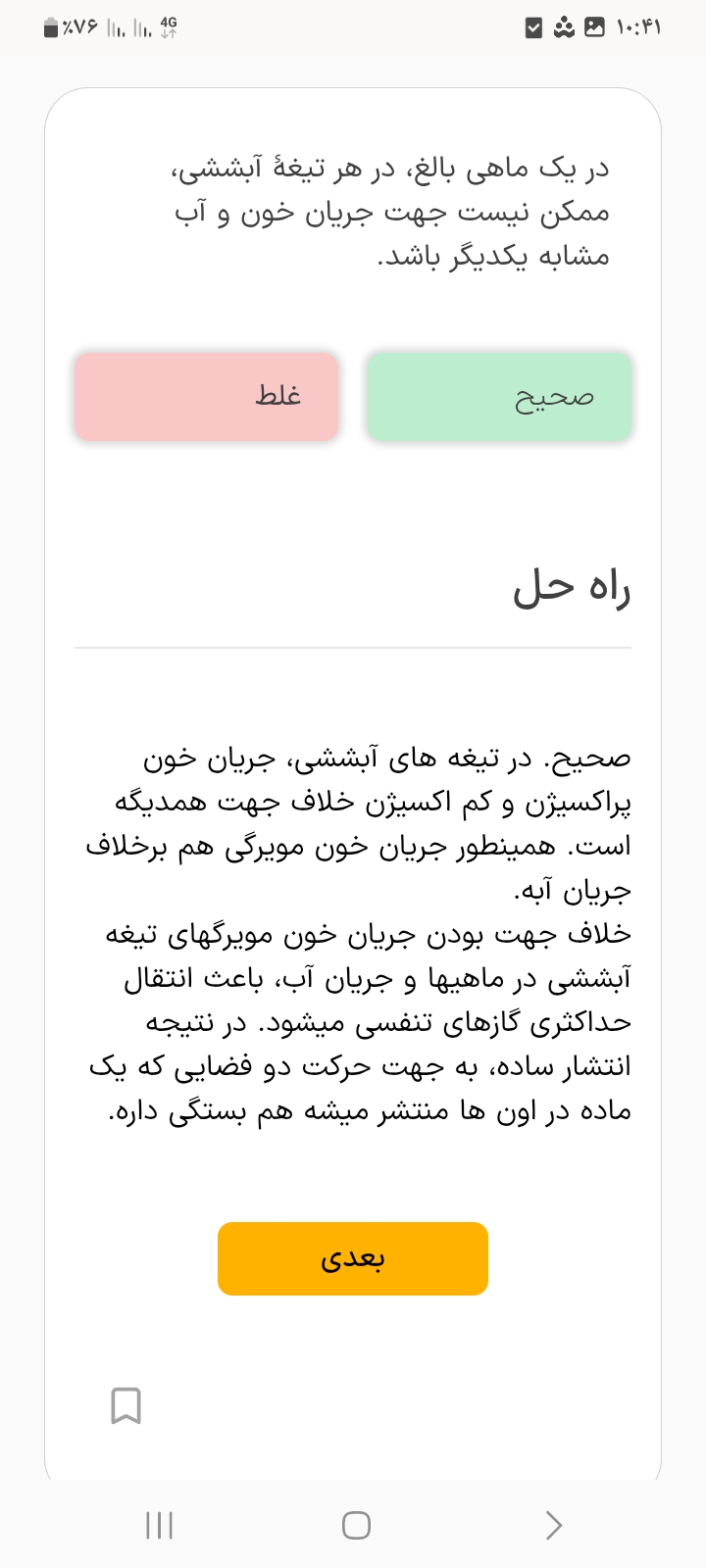The image size is (706, 1568).
Task: Choose the غلط (false) answer button
Action: [207, 397]
